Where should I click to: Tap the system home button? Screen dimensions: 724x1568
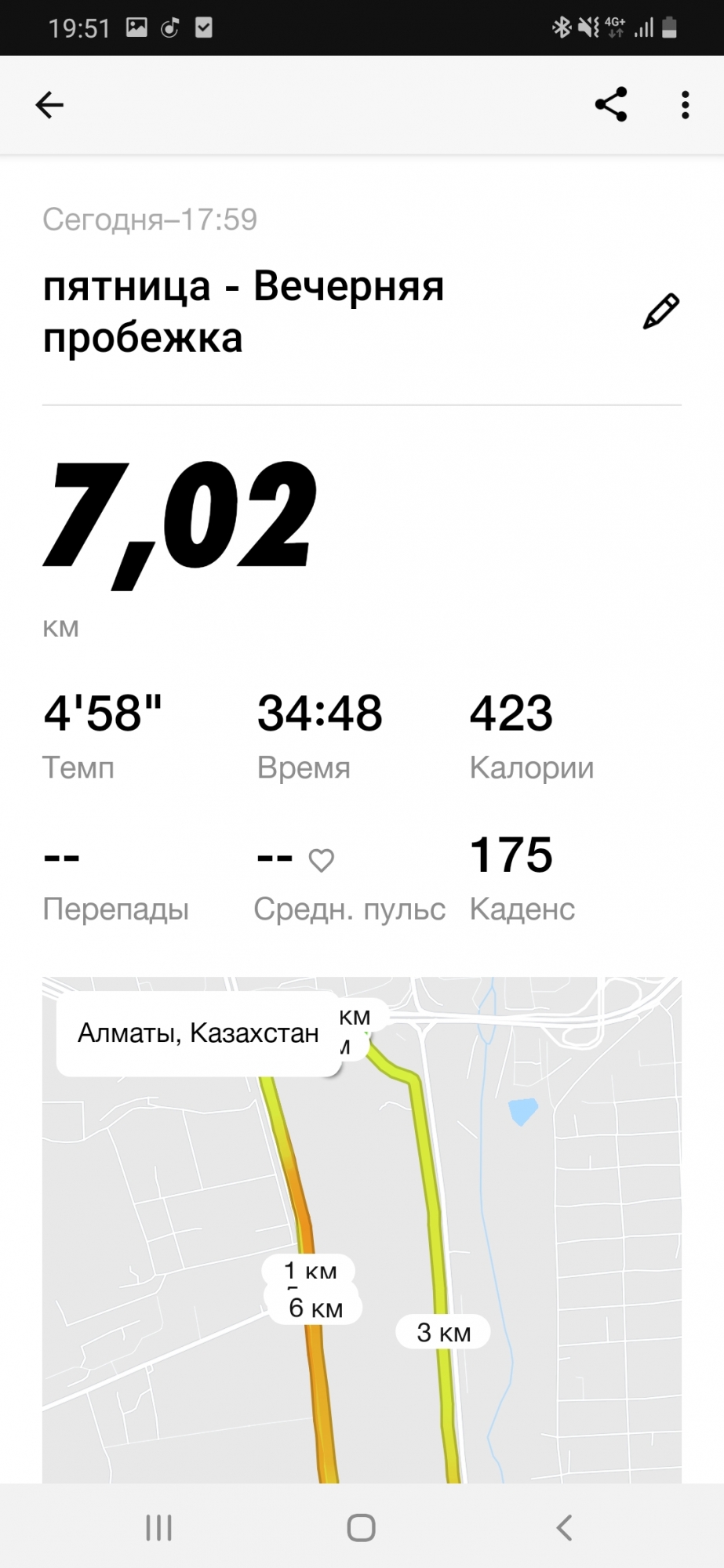362,1527
